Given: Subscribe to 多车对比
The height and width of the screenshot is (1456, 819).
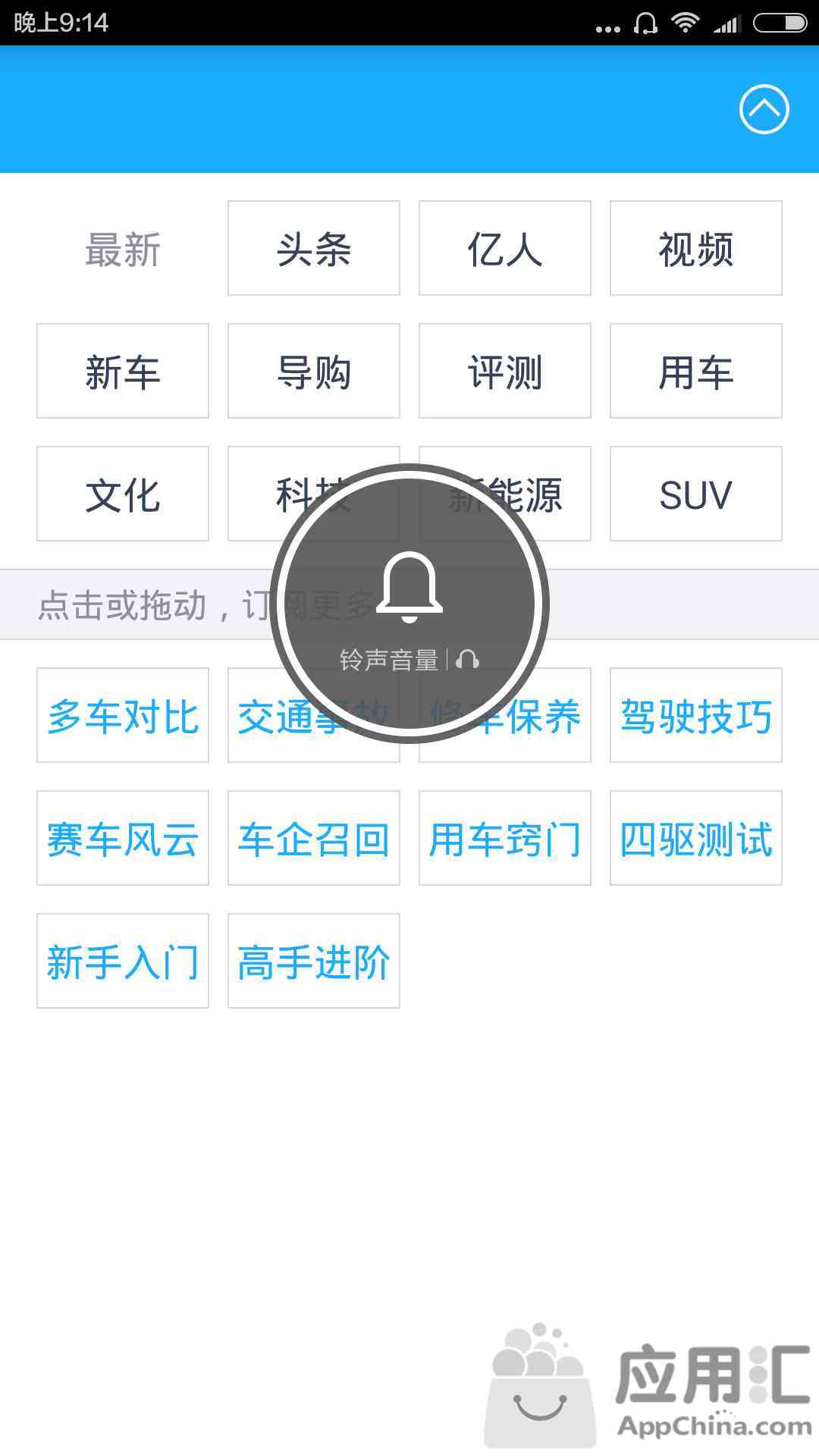Looking at the screenshot, I should click(x=123, y=715).
